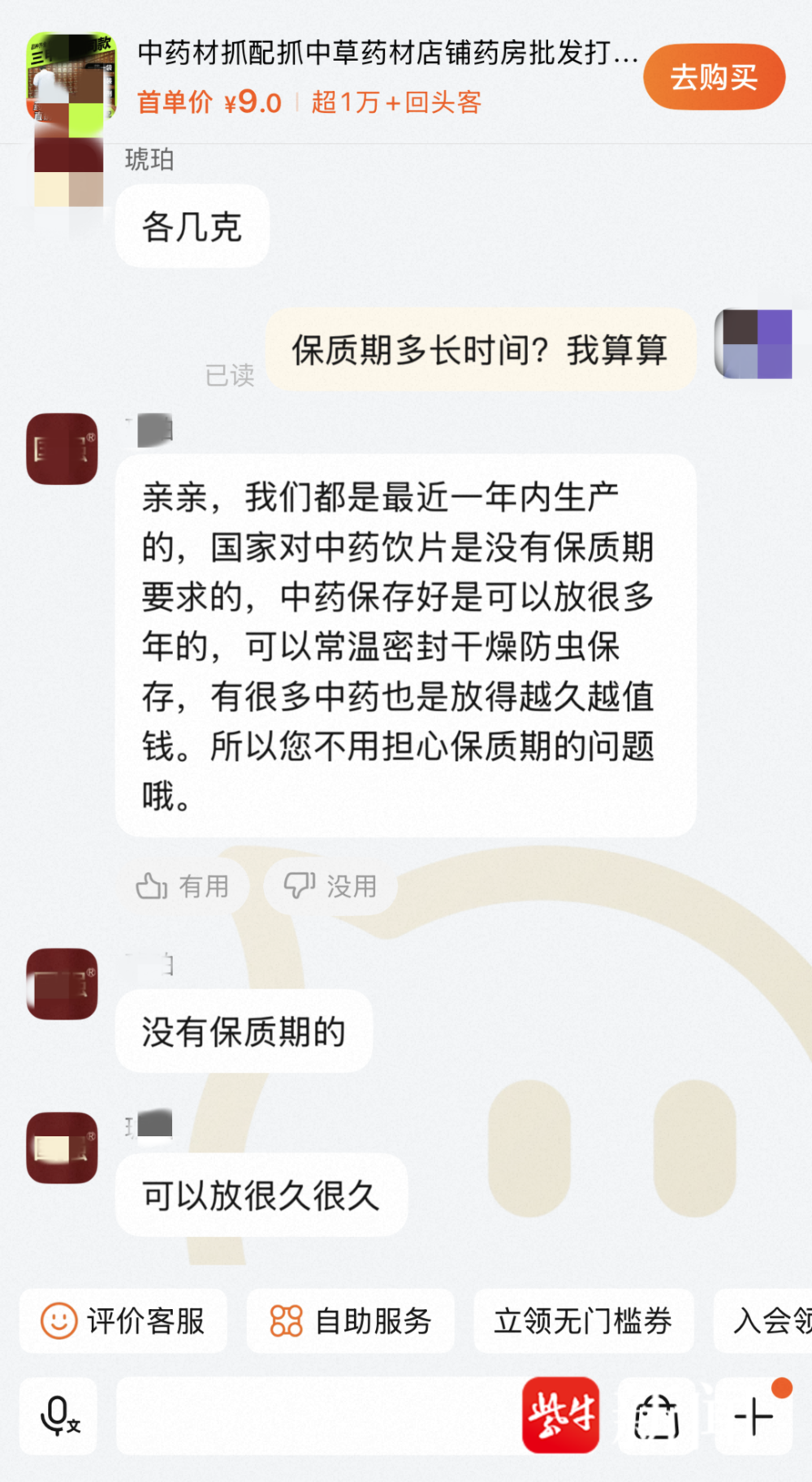Mark the reply as 有用
This screenshot has height=1482, width=812.
pos(183,886)
